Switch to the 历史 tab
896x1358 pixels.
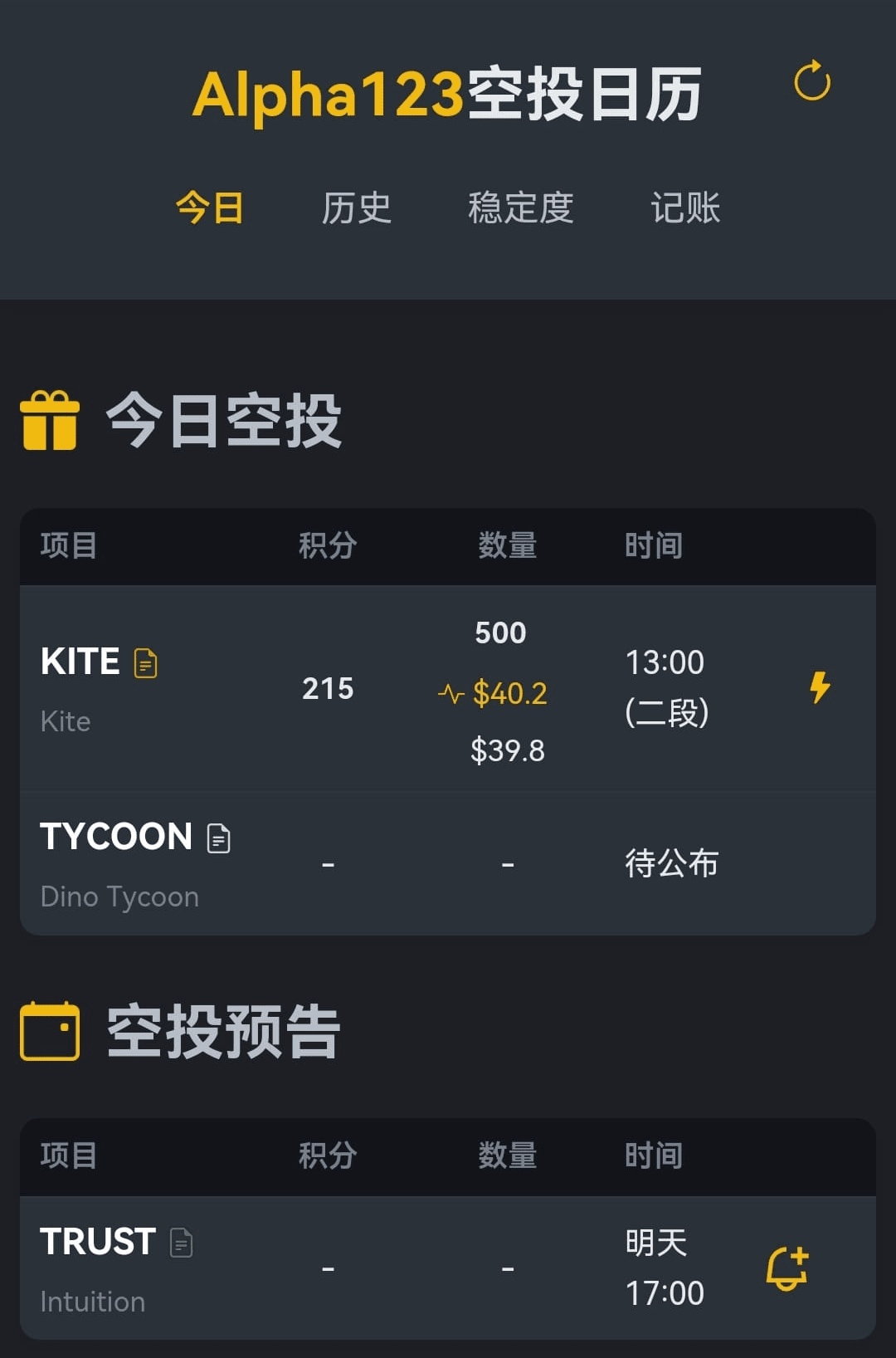point(356,208)
